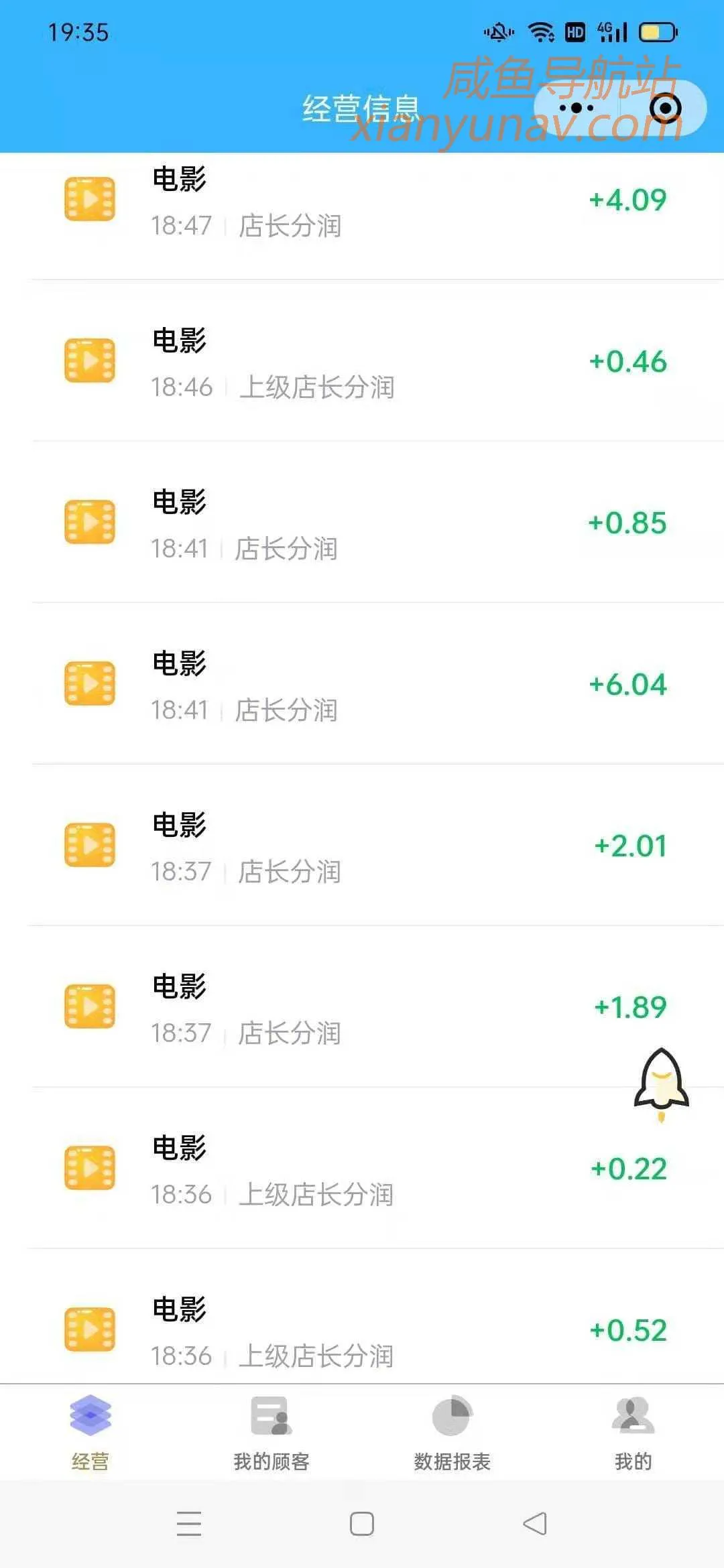The width and height of the screenshot is (724, 1568).
Task: Switch to the 数据报表 tab
Action: pyautogui.click(x=452, y=1434)
